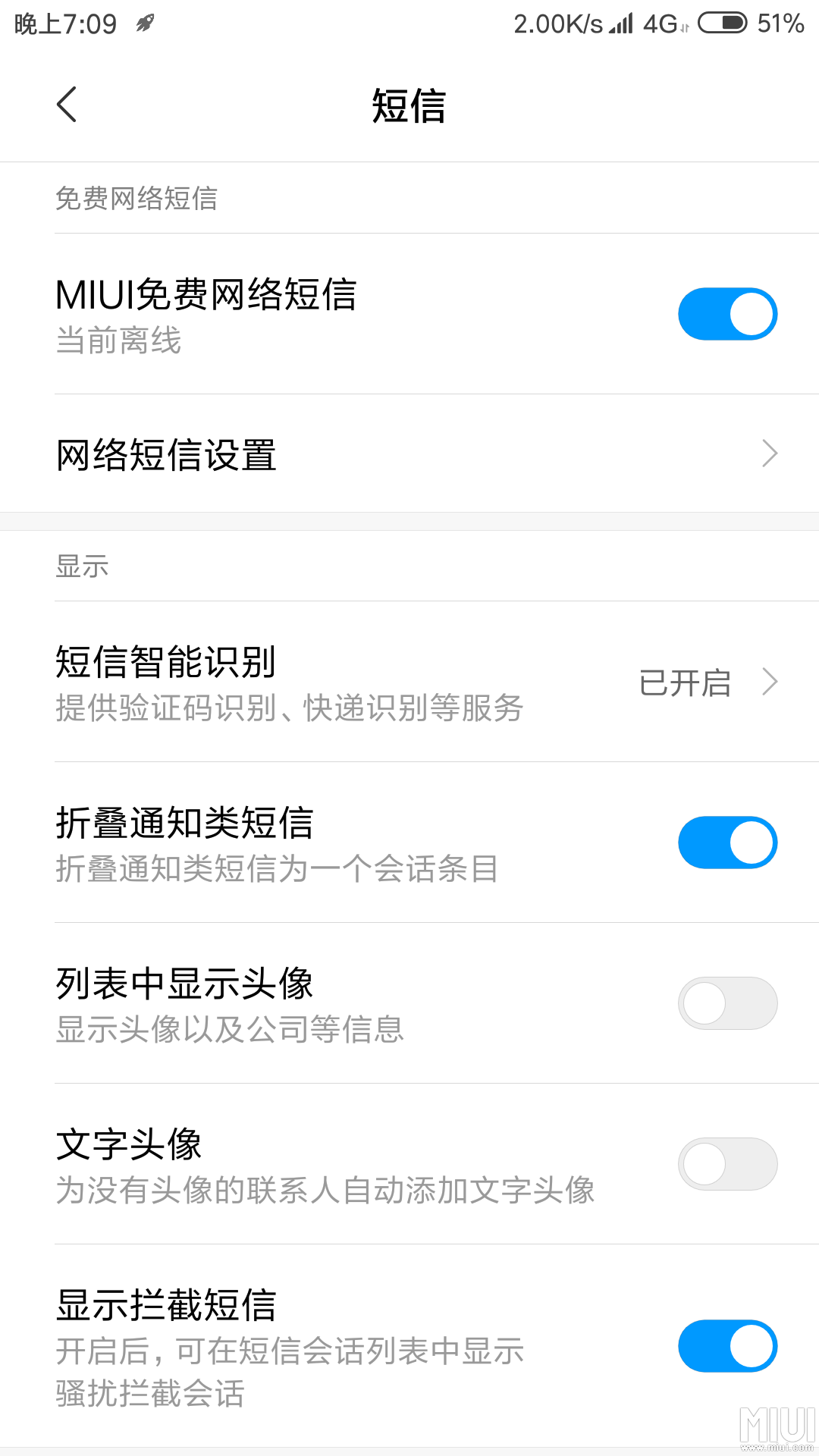Go back from 短信 settings
This screenshot has height=1456, width=819.
coord(67,105)
